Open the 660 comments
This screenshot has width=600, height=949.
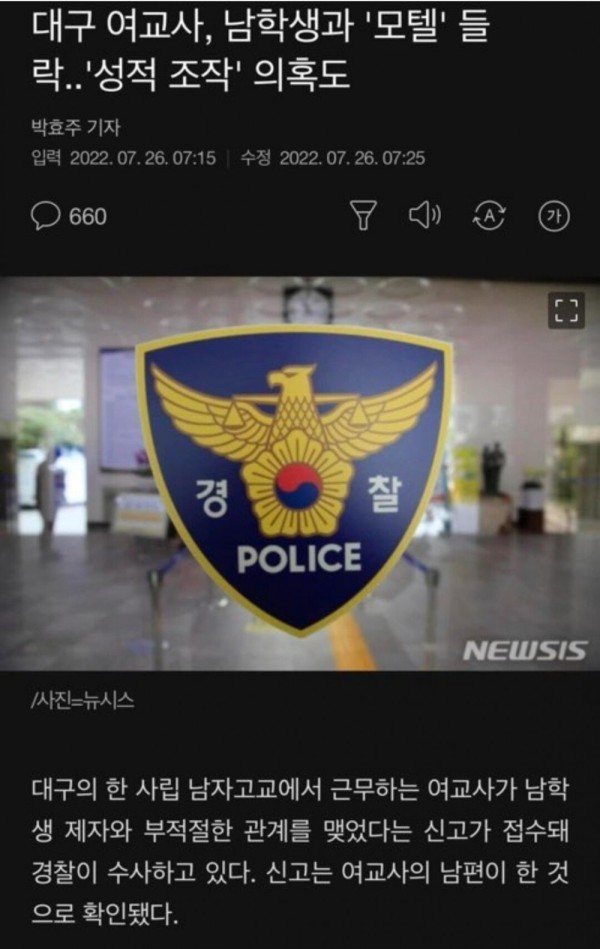click(70, 215)
